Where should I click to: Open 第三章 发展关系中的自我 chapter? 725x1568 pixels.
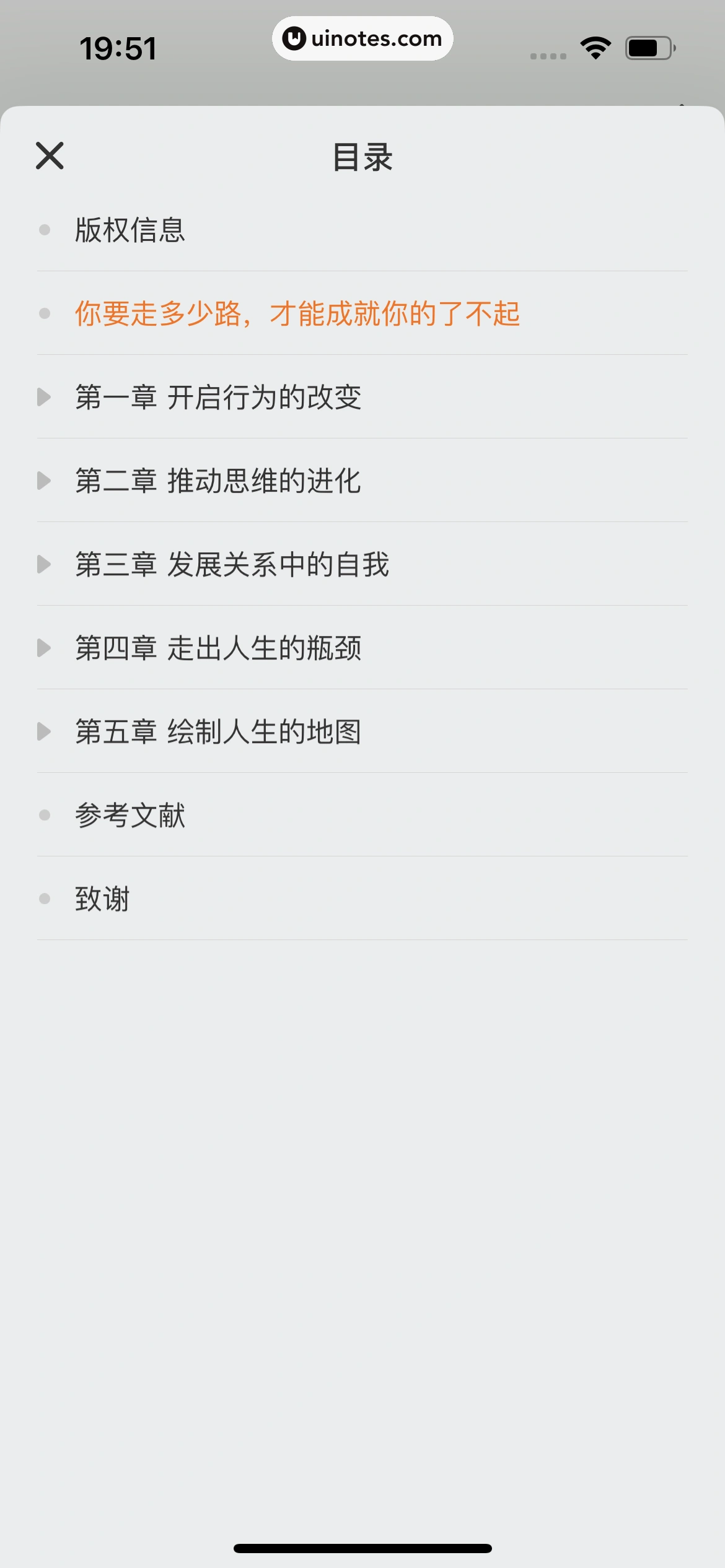point(232,565)
